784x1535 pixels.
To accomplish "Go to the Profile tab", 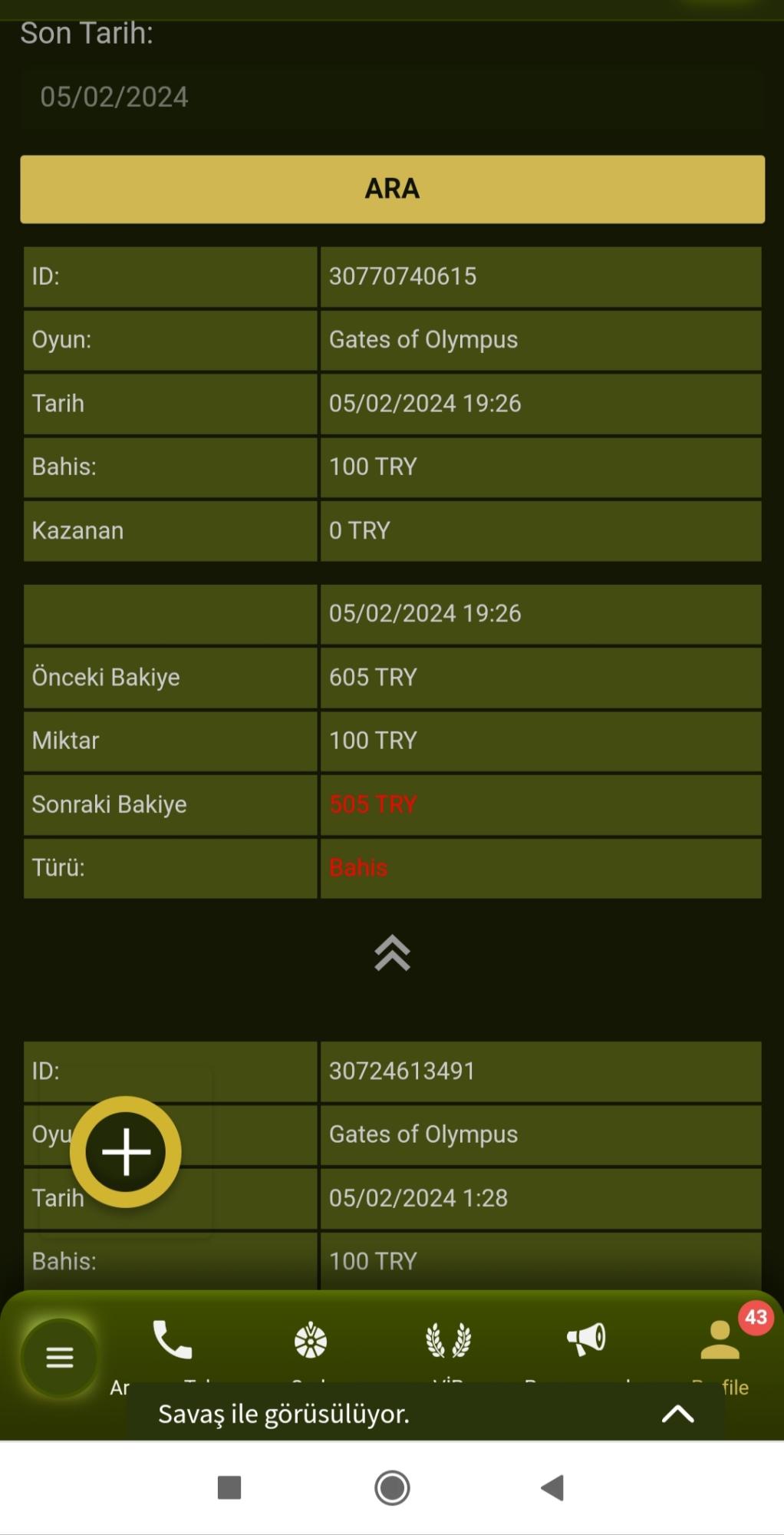I will [720, 1342].
